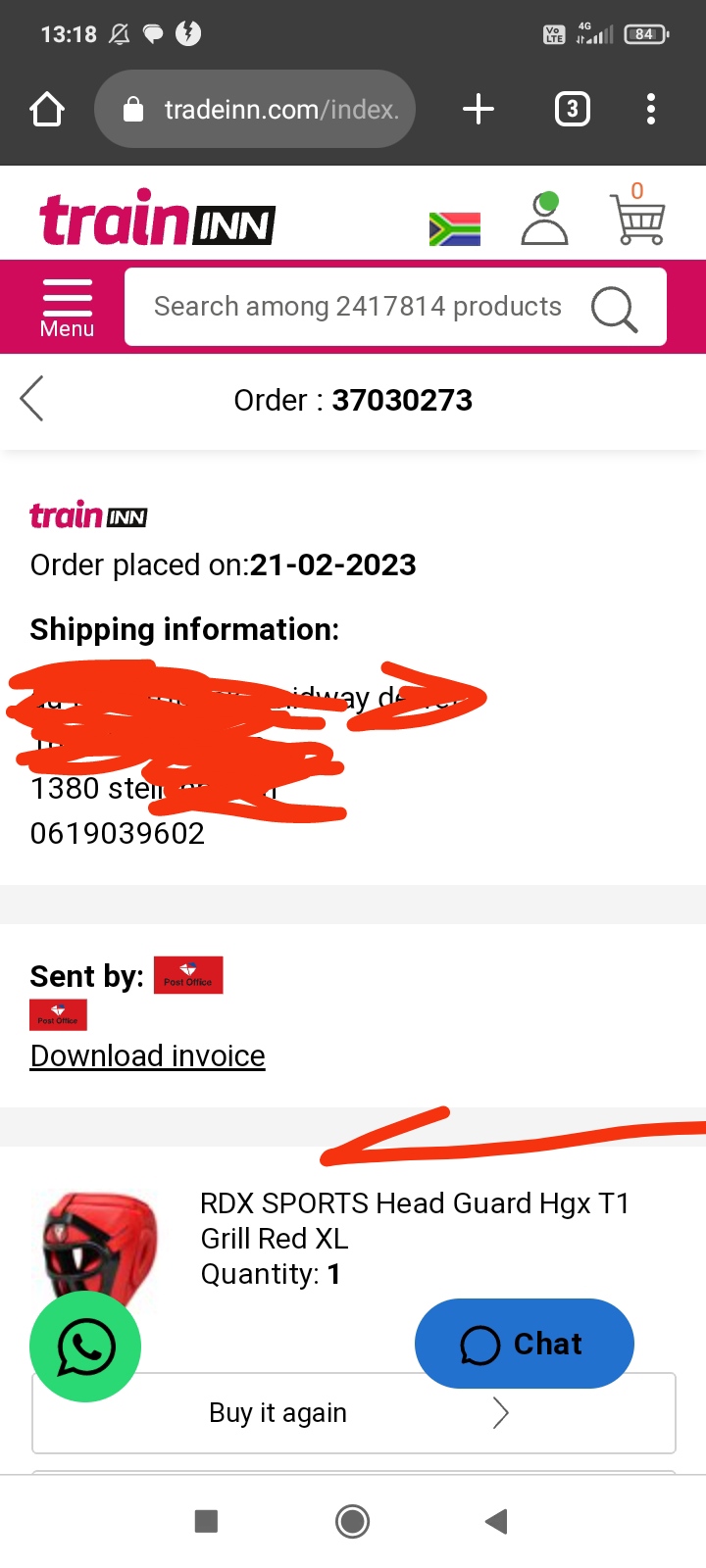
Task: Tap the product search field
Action: coord(358,307)
